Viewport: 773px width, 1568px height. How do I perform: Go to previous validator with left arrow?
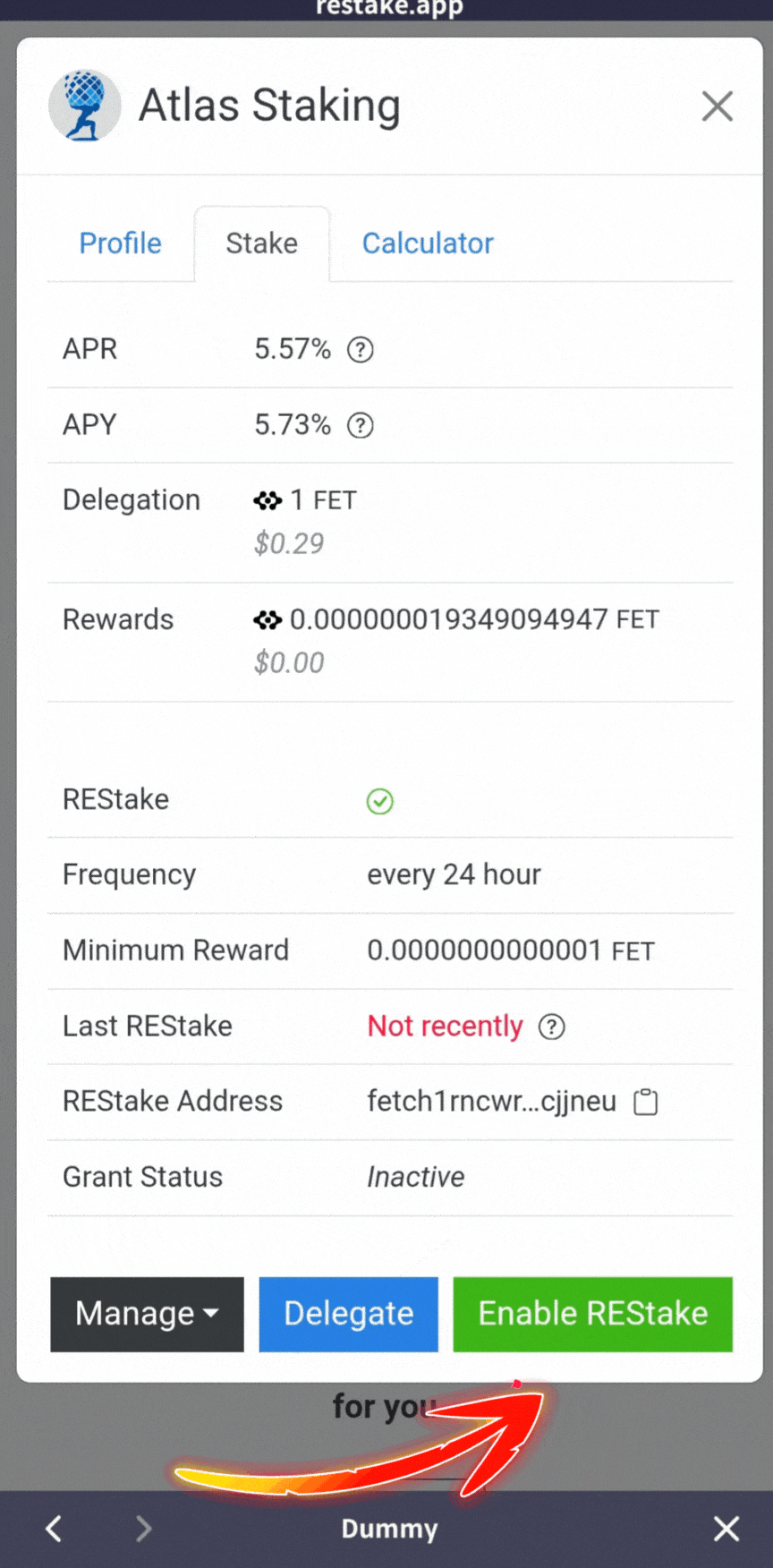tap(52, 1529)
